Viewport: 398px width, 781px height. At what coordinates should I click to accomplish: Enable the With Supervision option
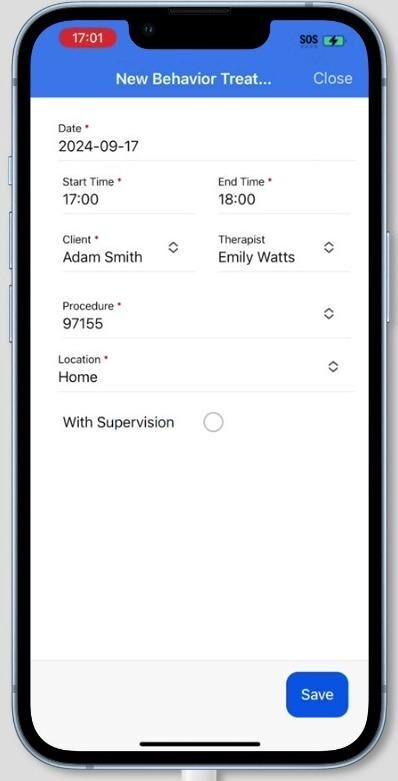click(x=213, y=422)
